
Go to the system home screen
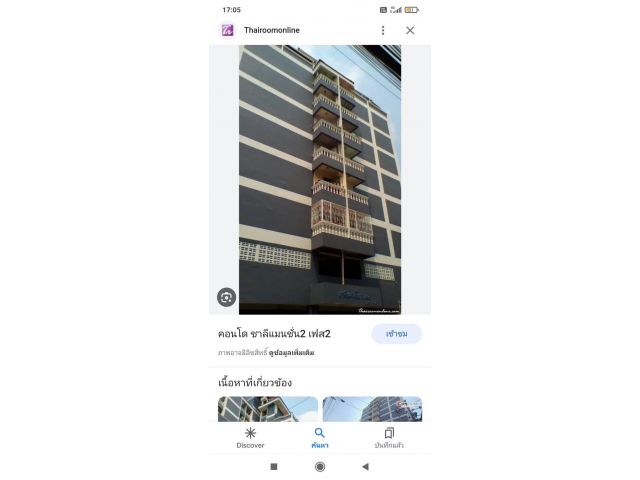tap(320, 466)
